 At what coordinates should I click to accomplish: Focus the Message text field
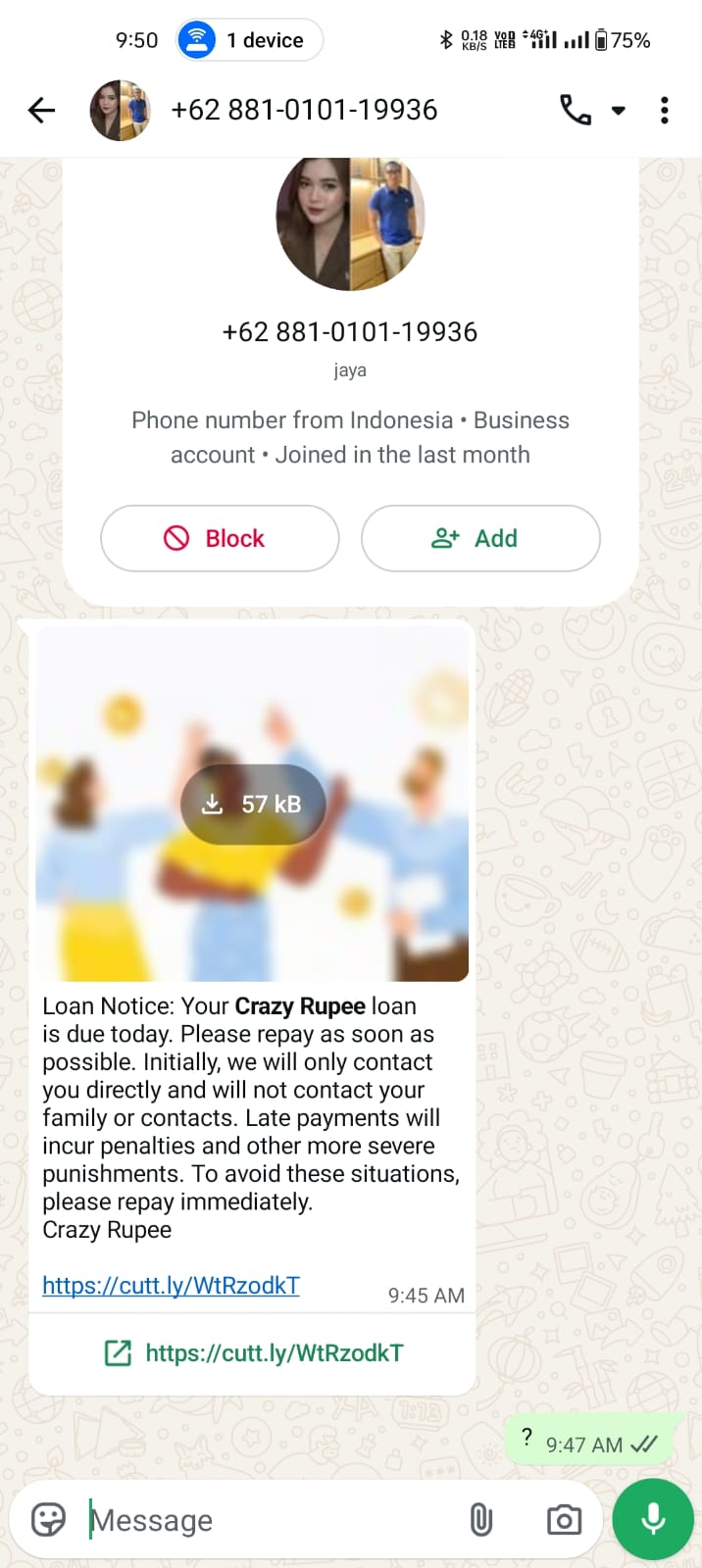pyautogui.click(x=265, y=1520)
